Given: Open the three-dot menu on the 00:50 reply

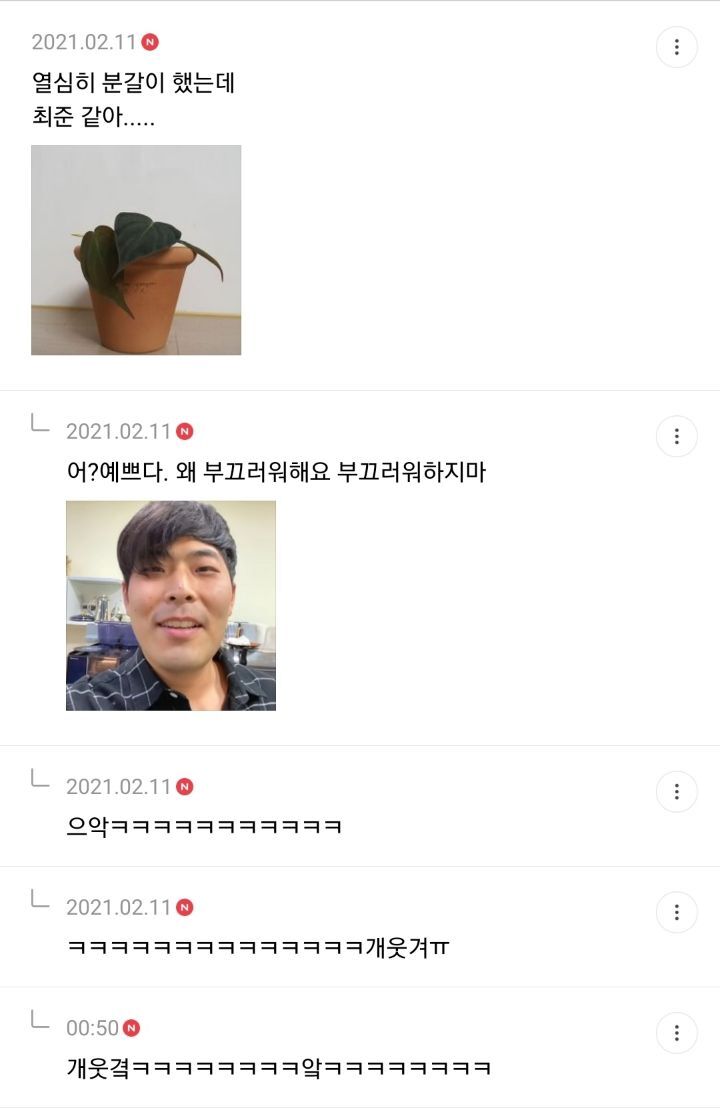Looking at the screenshot, I should pos(676,1032).
